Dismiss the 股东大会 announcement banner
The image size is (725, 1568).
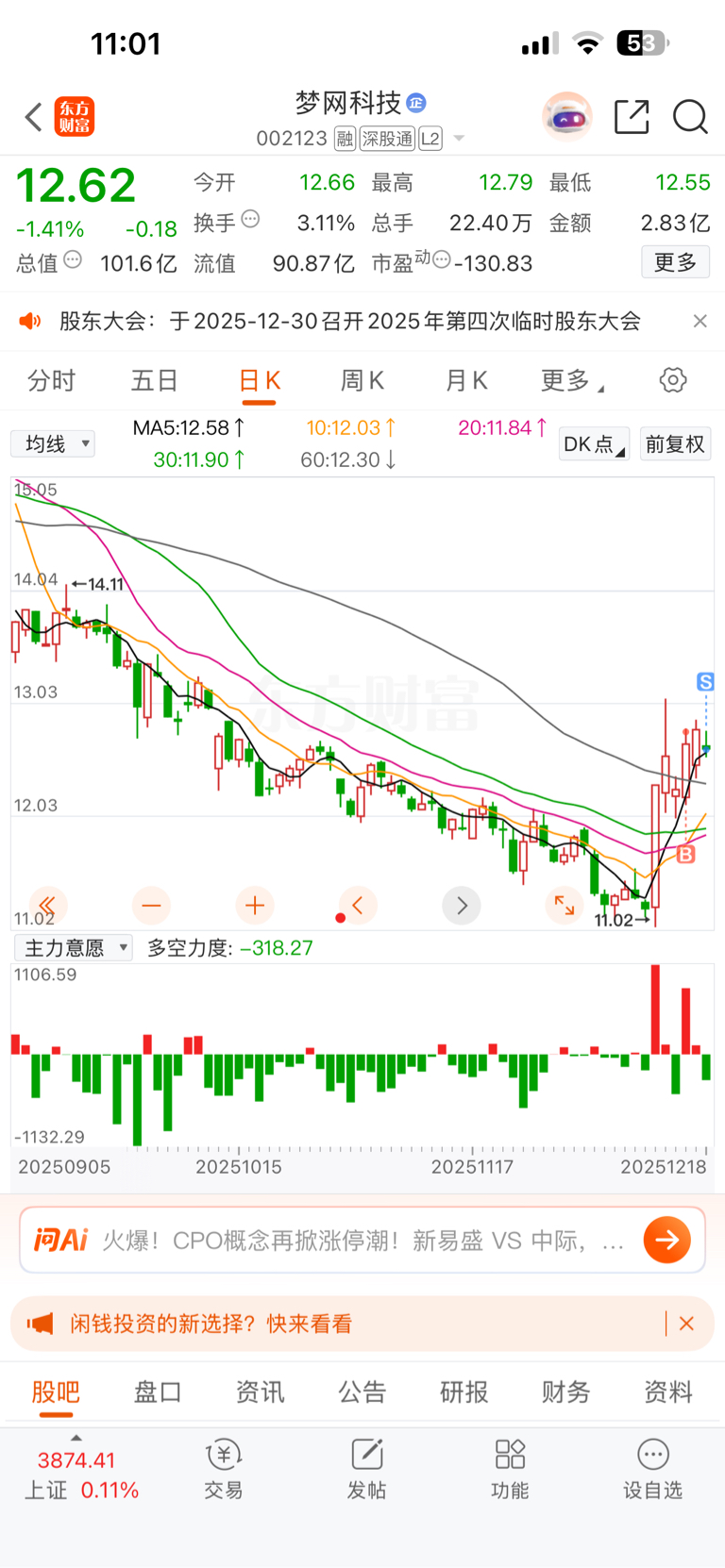[x=700, y=321]
